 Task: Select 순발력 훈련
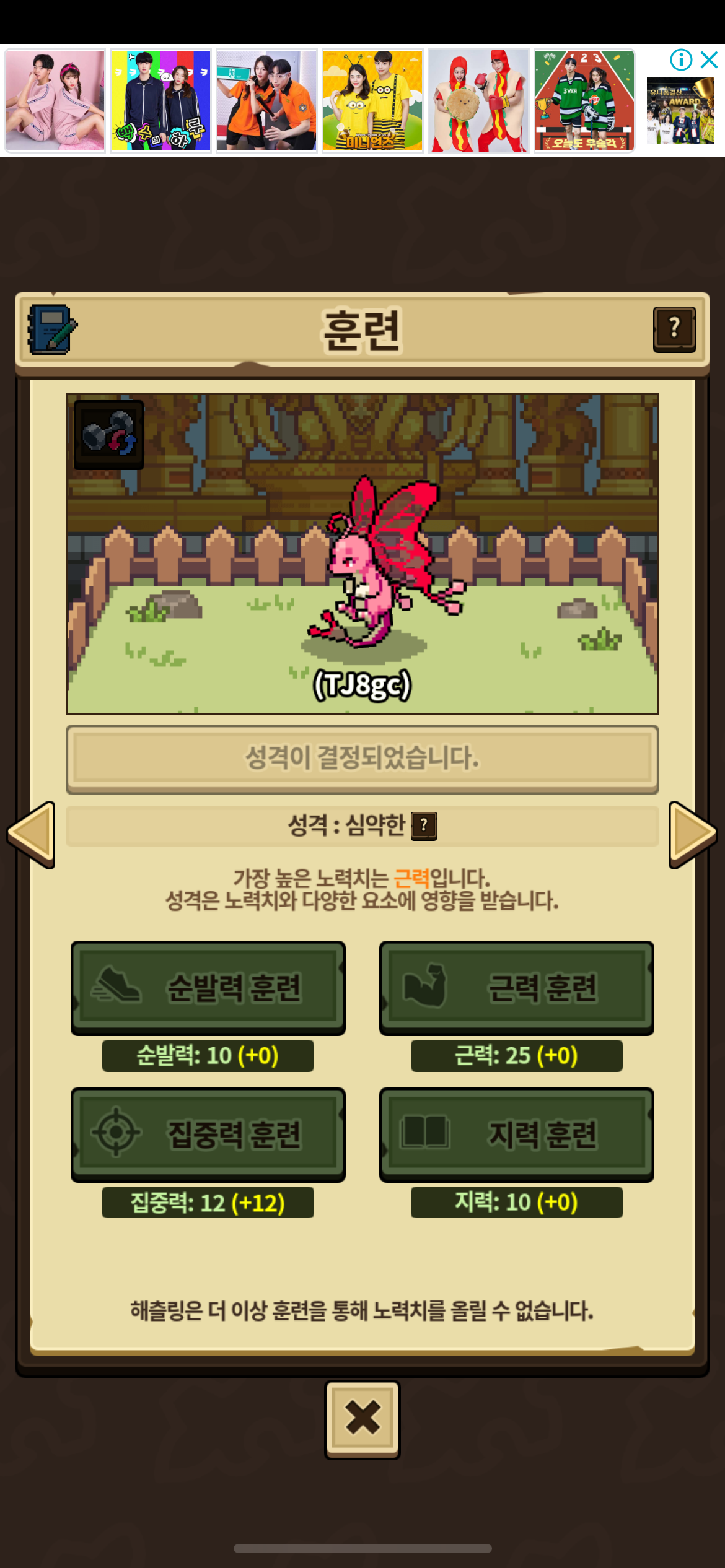coord(208,988)
